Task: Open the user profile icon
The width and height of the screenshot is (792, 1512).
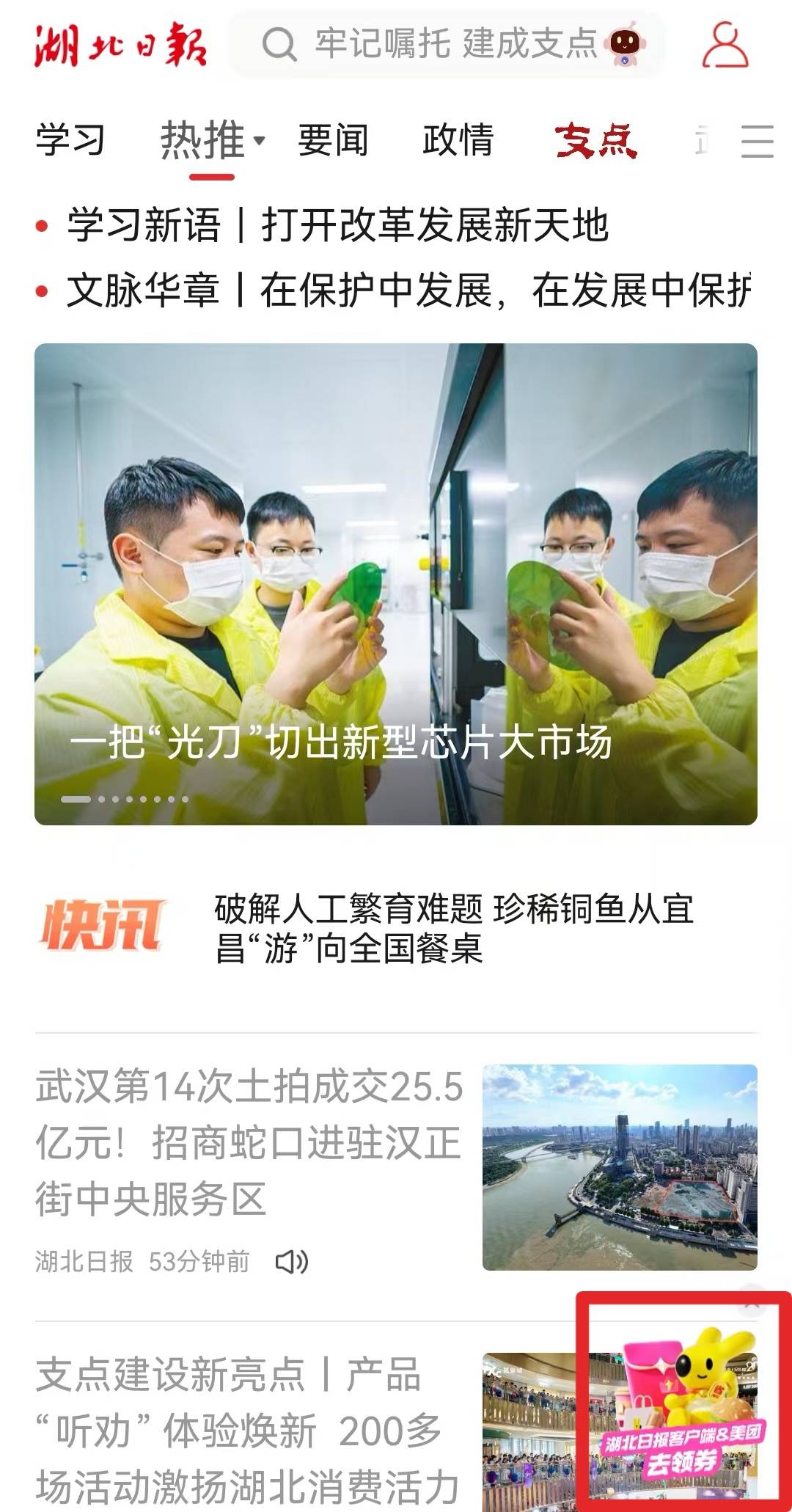Action: [x=725, y=45]
